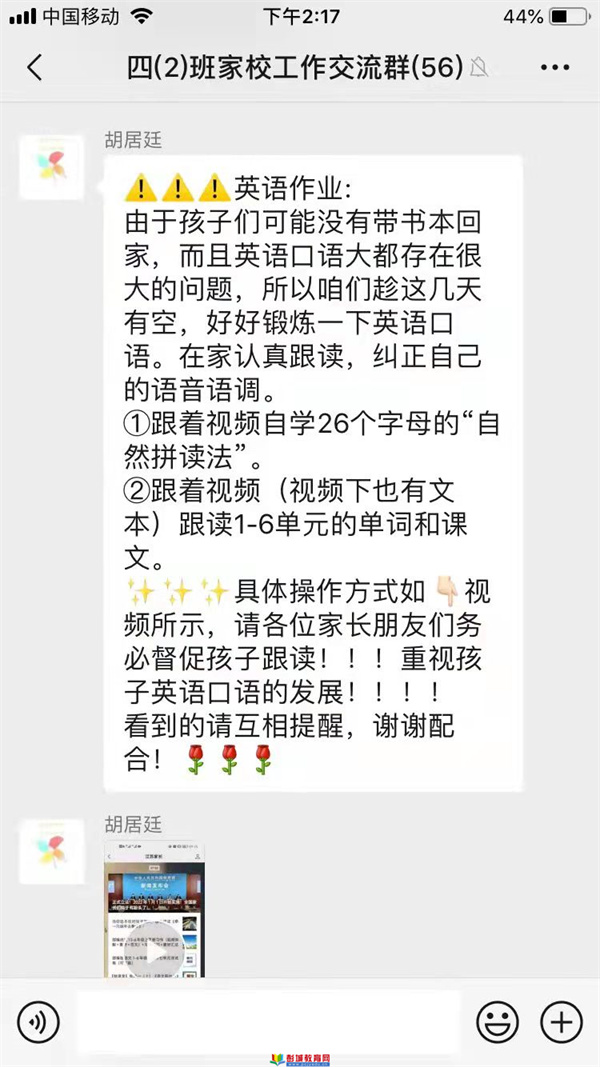
Task: Tap the message text input field
Action: click(268, 1021)
